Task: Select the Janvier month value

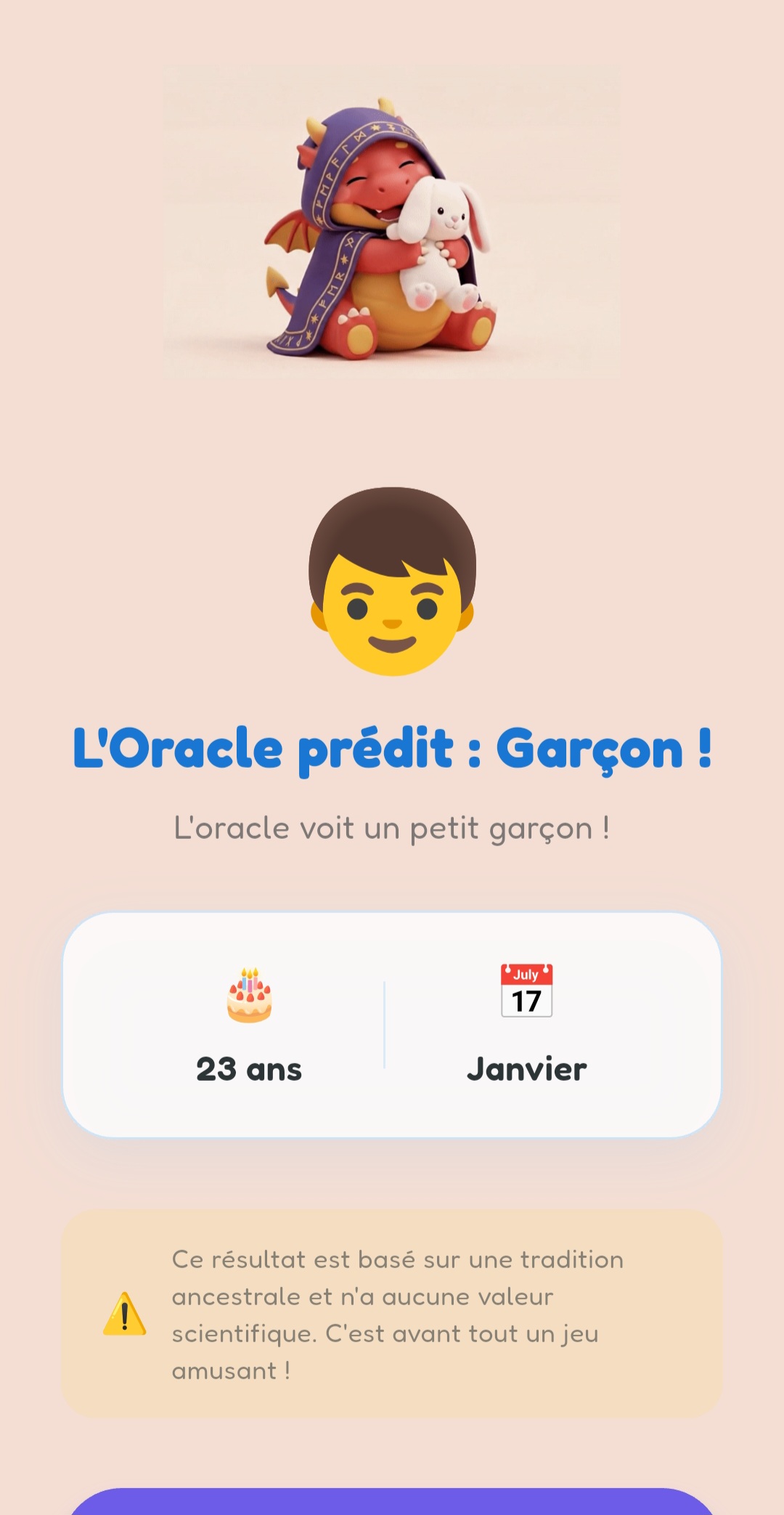Action: click(x=528, y=1068)
